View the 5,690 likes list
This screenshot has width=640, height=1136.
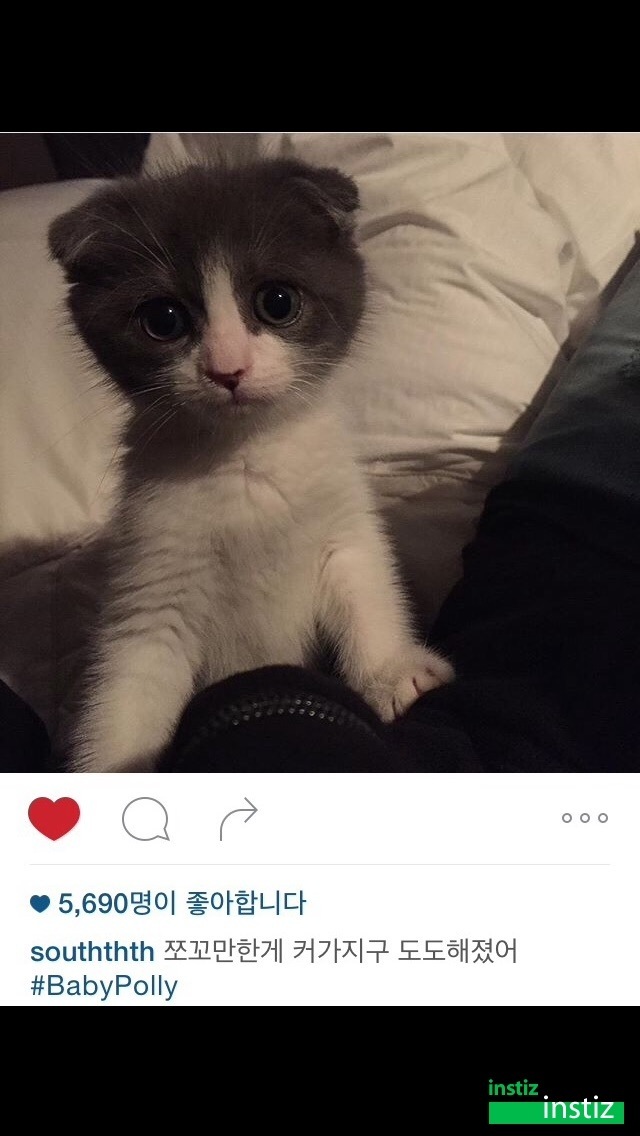[168, 903]
